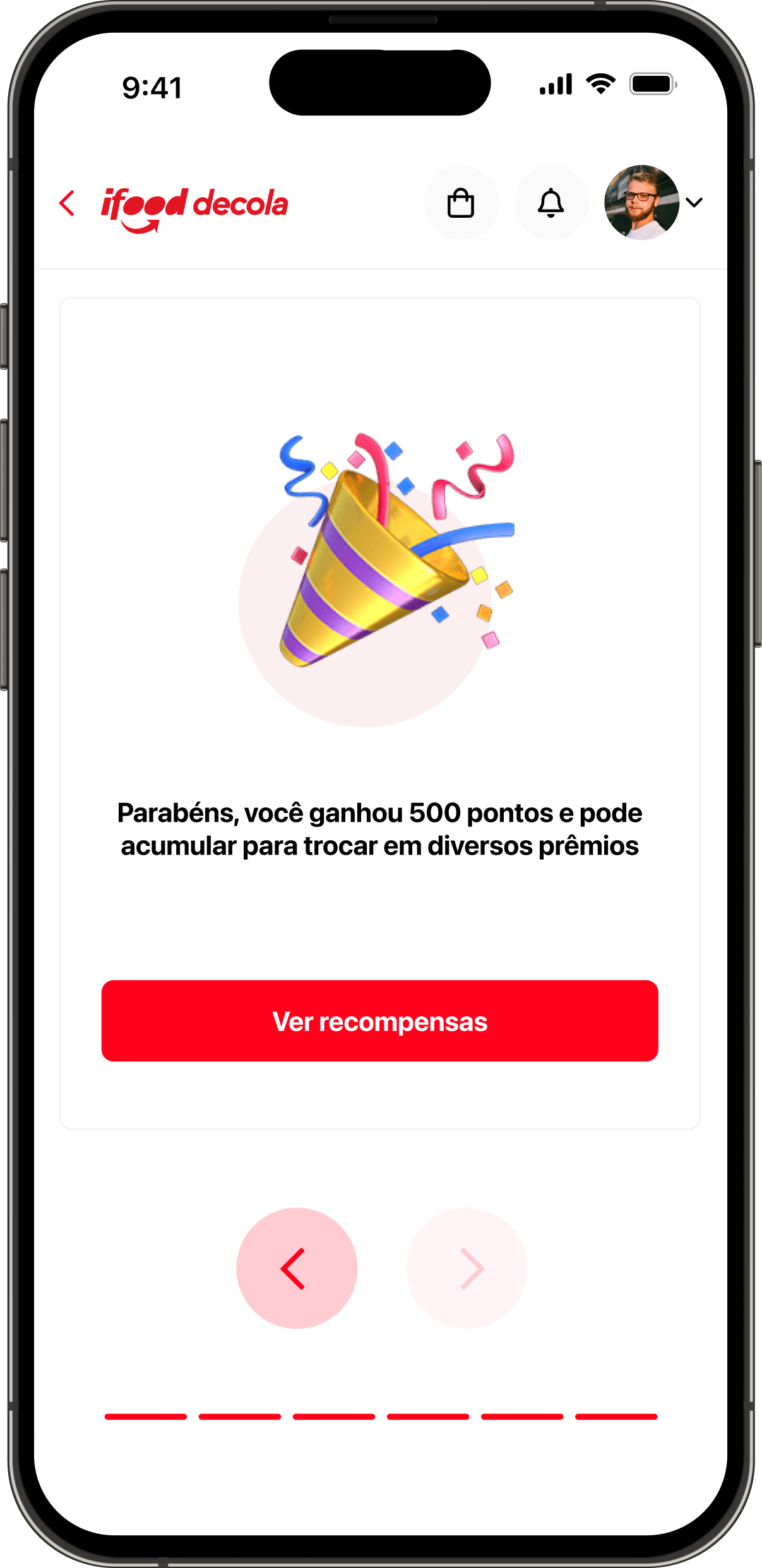Tap the battery status indicator
762x1568 pixels.
[x=652, y=82]
